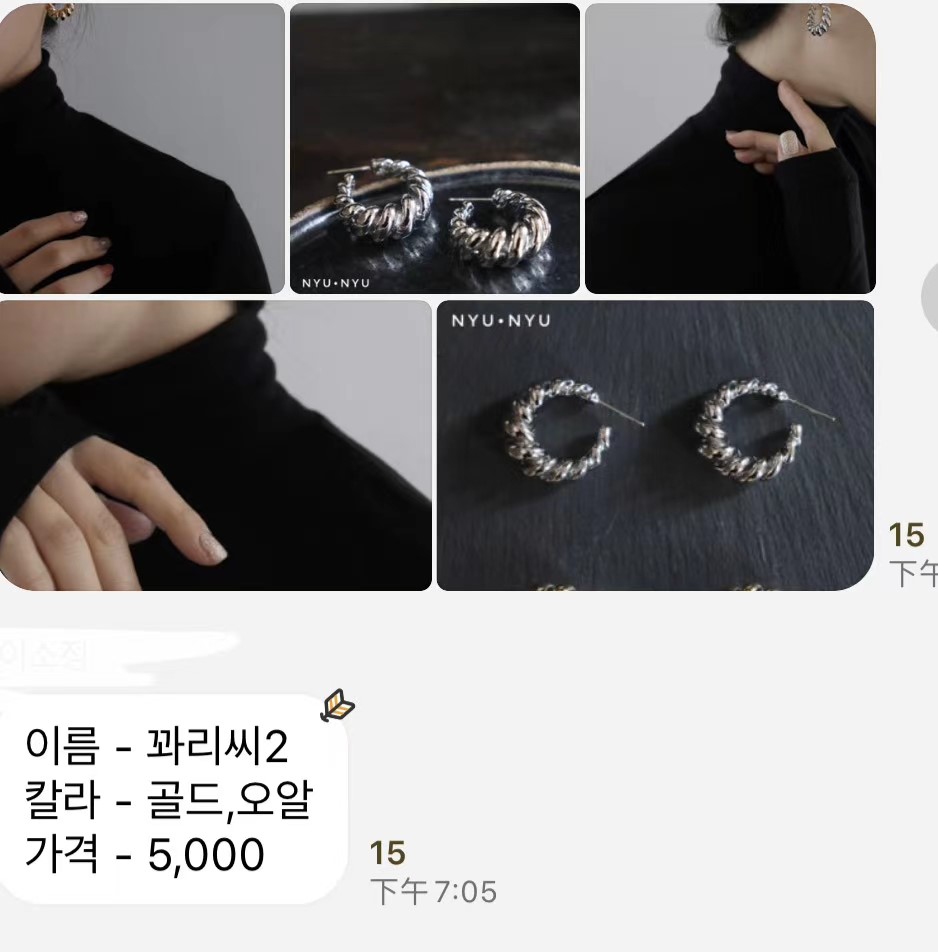
Task: Open the photo with hand touching the turtleneck collar
Action: (729, 148)
